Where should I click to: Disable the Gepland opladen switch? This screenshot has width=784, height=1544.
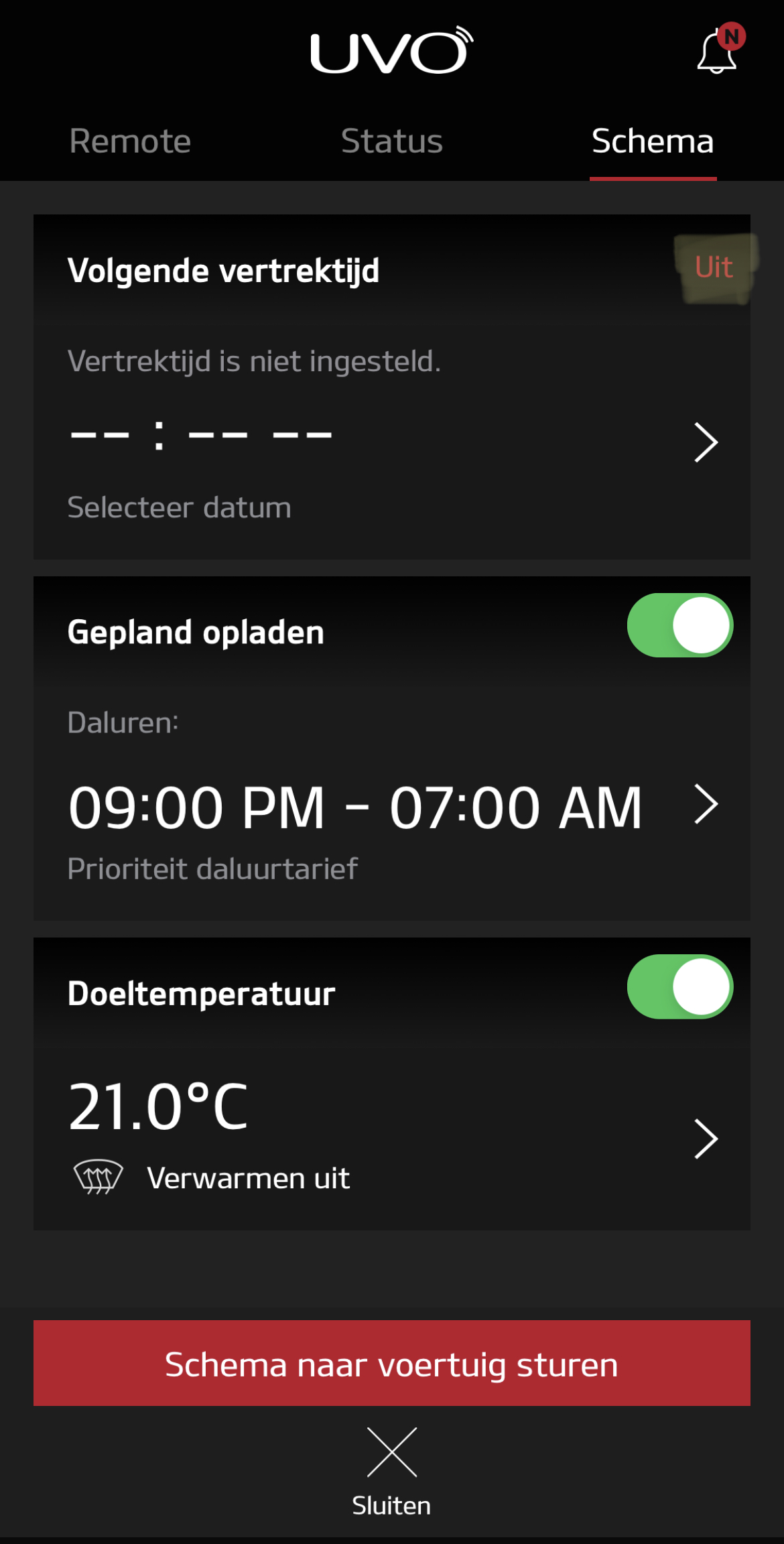679,626
